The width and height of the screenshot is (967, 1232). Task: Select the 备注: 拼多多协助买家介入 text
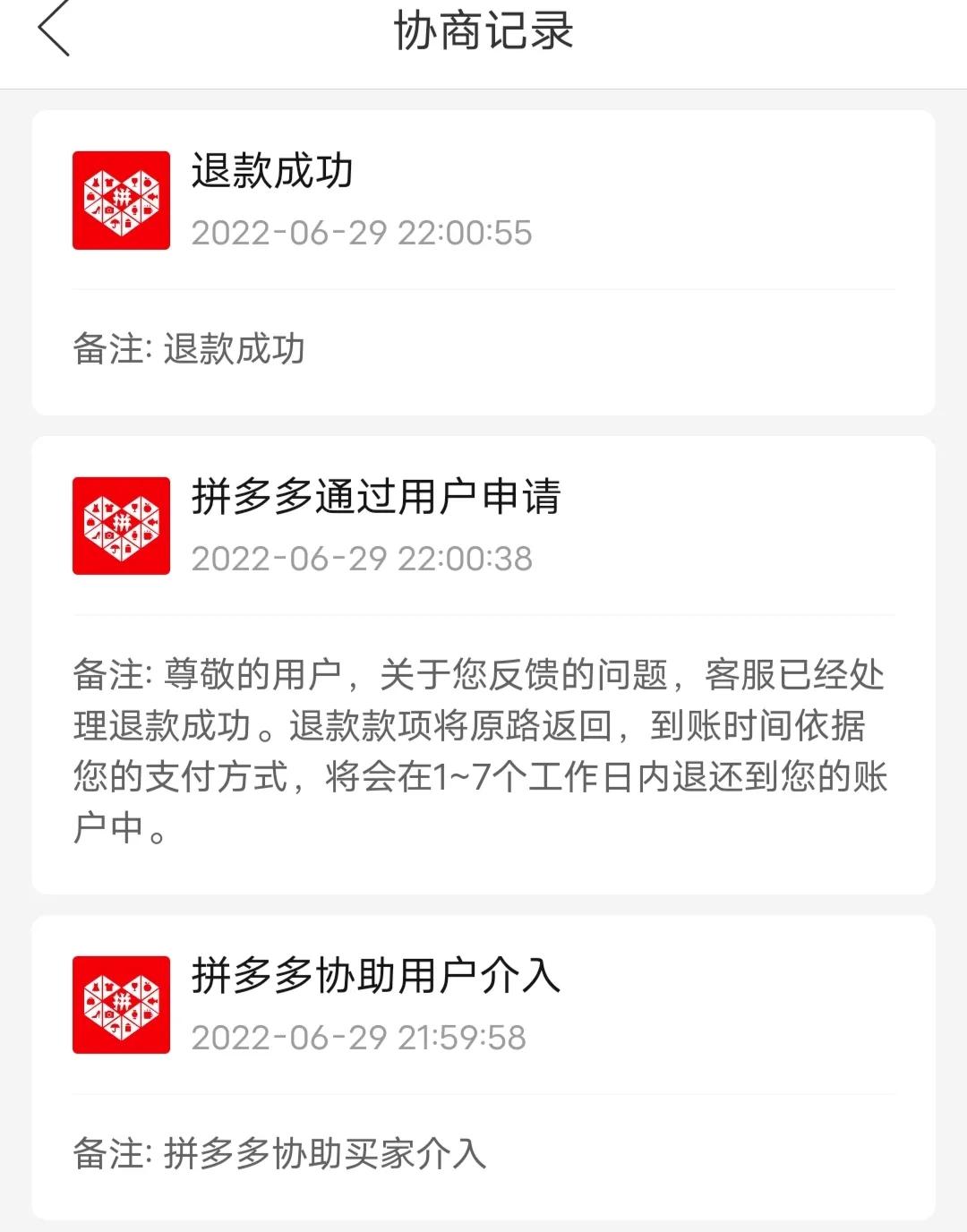278,1156
